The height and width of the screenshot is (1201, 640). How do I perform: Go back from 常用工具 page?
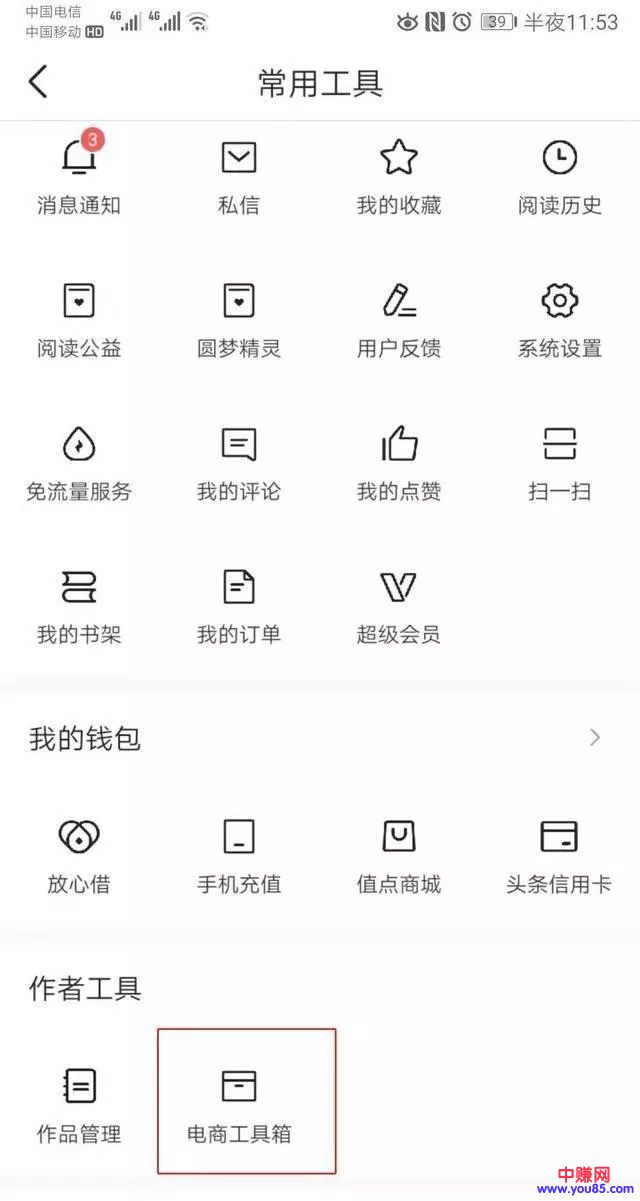click(38, 82)
